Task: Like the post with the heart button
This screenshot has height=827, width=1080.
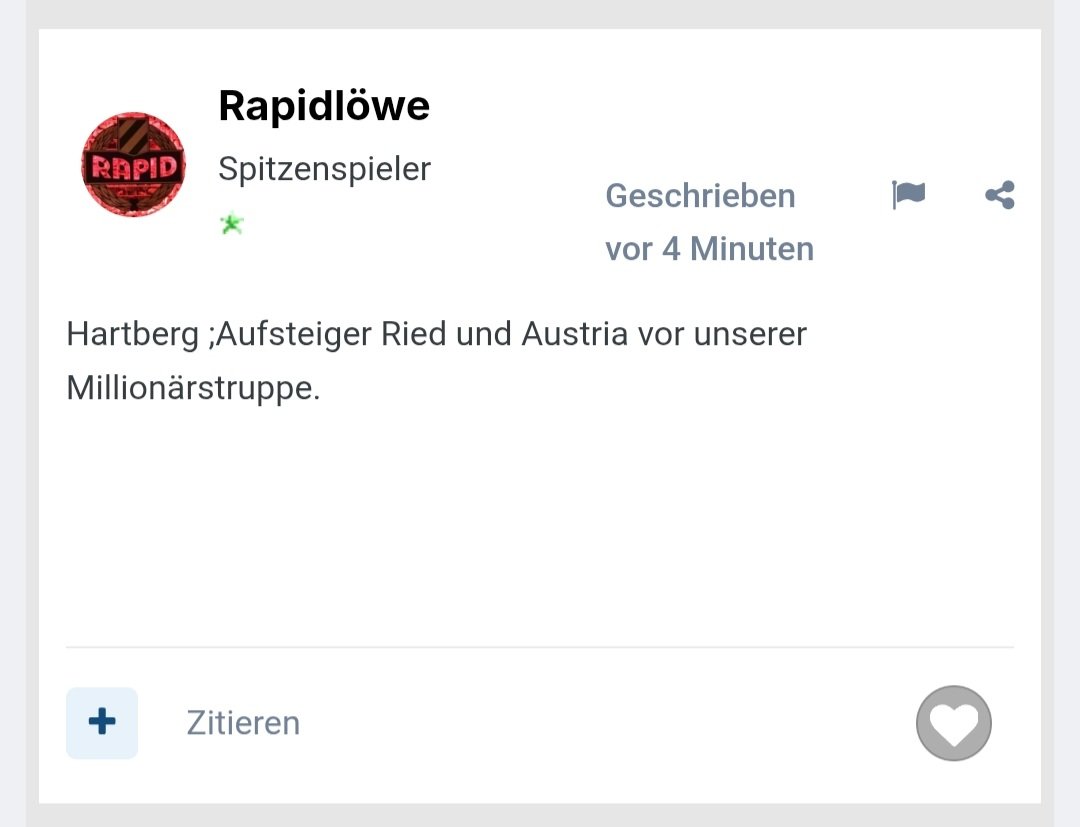Action: [x=953, y=723]
